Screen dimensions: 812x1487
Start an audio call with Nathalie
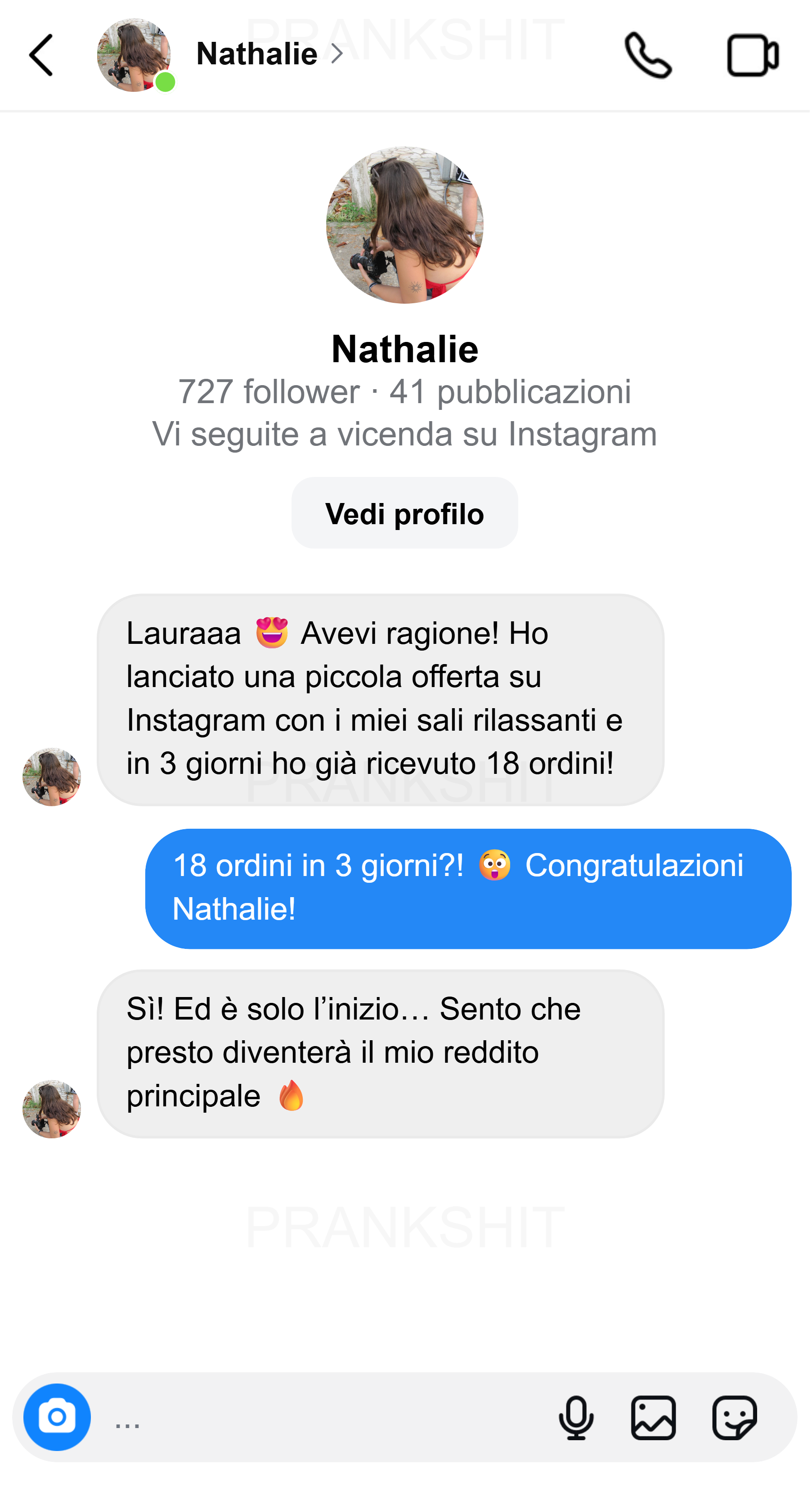pos(649,55)
